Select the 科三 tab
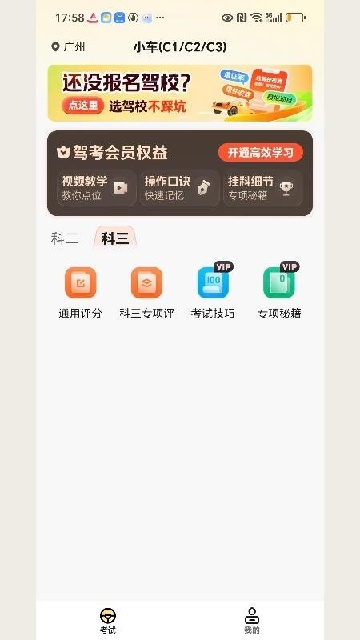 coord(115,238)
